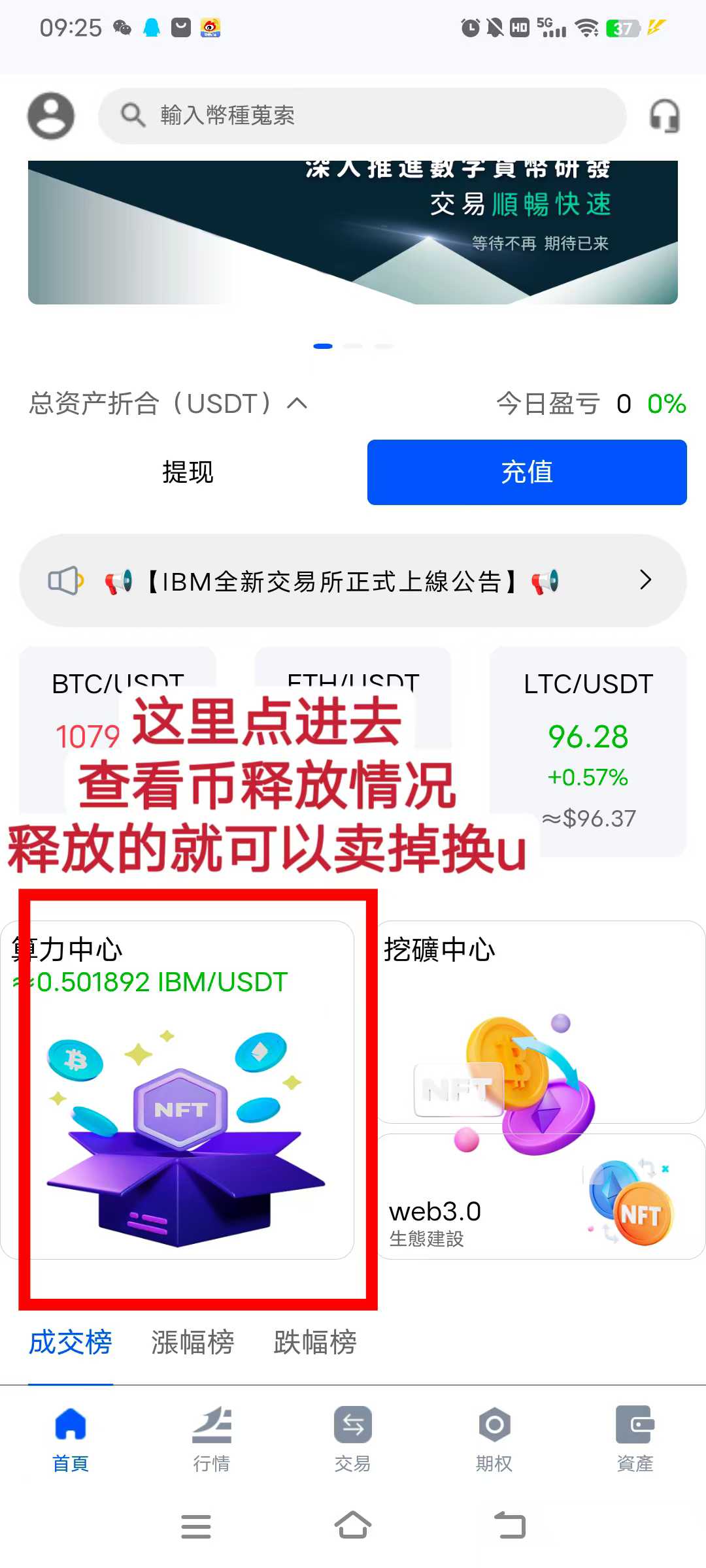Image resolution: width=706 pixels, height=1568 pixels.
Task: Go to the 資產 assets tab
Action: pyautogui.click(x=635, y=1439)
